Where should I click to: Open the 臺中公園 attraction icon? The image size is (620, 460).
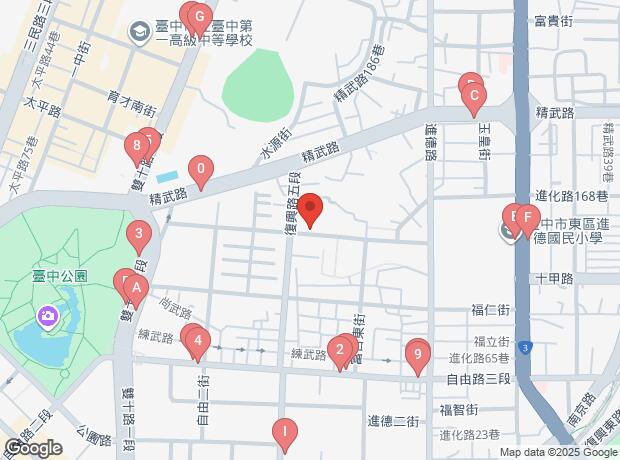pyautogui.click(x=46, y=317)
